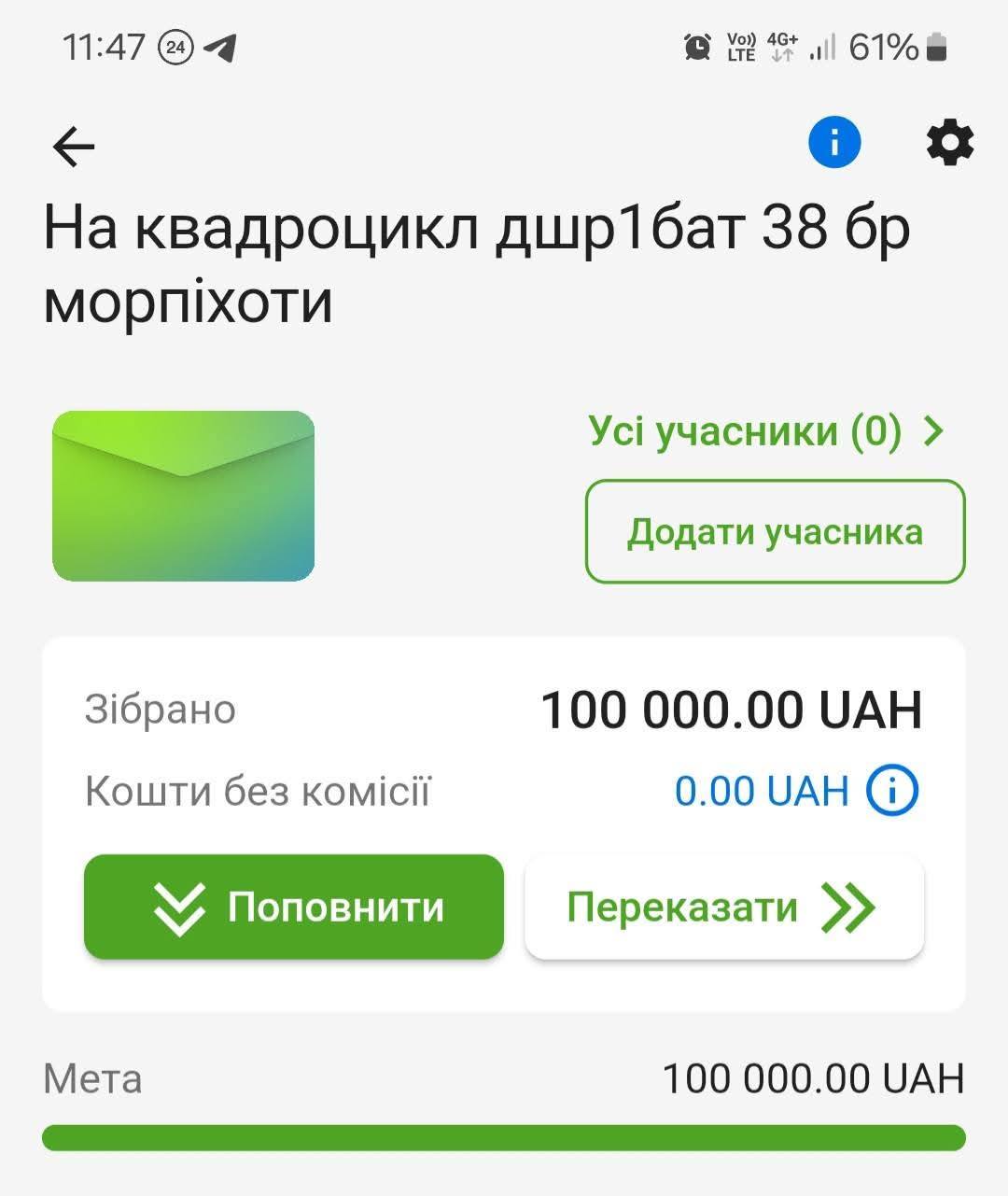Open the settings gear
This screenshot has height=1196, width=1008.
coord(949,144)
